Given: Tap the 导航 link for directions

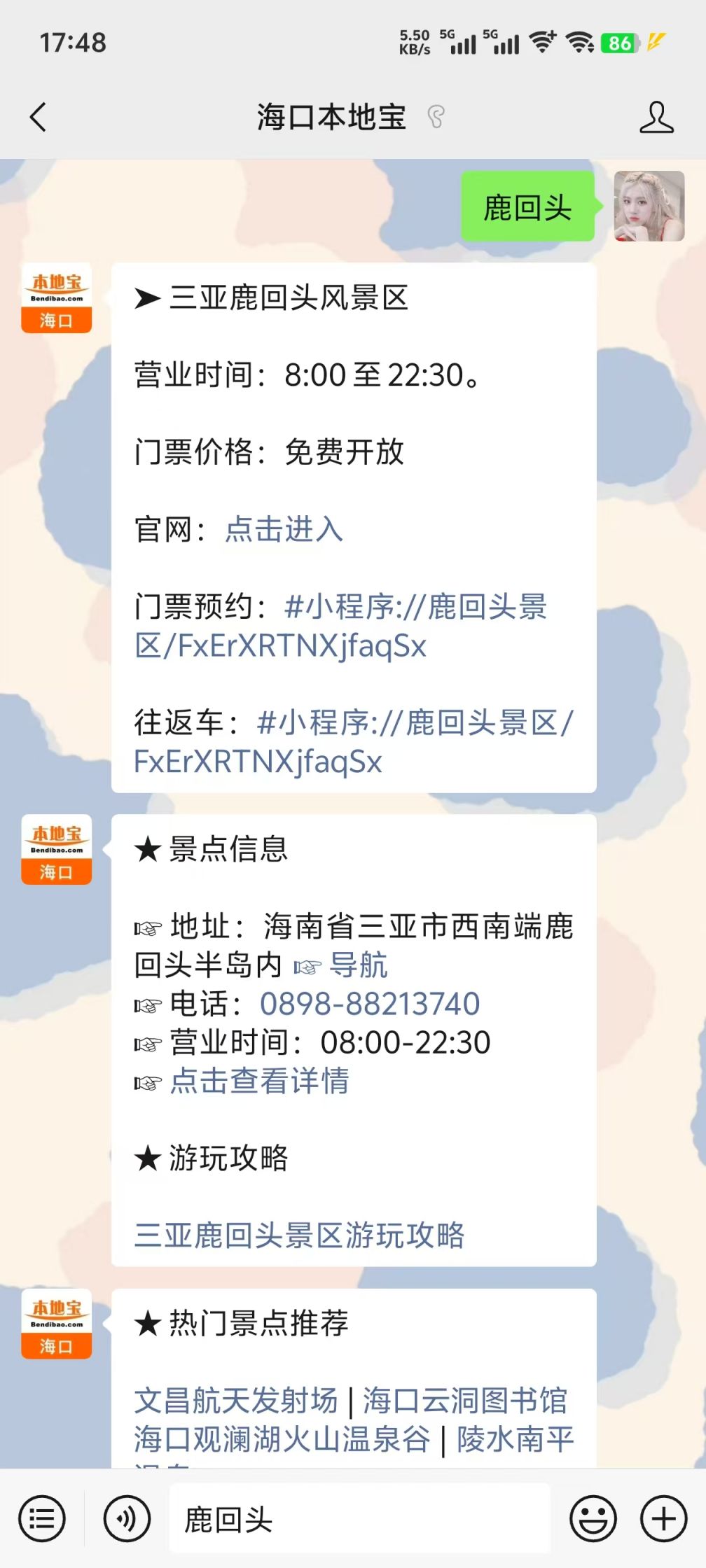Looking at the screenshot, I should click(x=357, y=965).
